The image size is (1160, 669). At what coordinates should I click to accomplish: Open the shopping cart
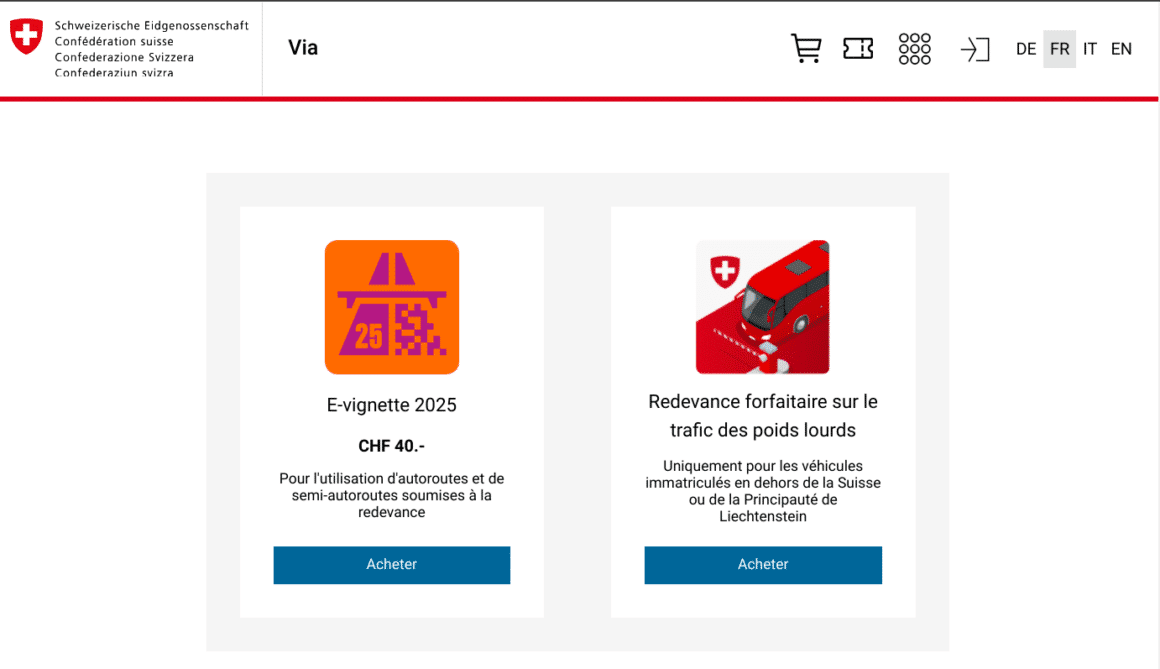pos(805,48)
